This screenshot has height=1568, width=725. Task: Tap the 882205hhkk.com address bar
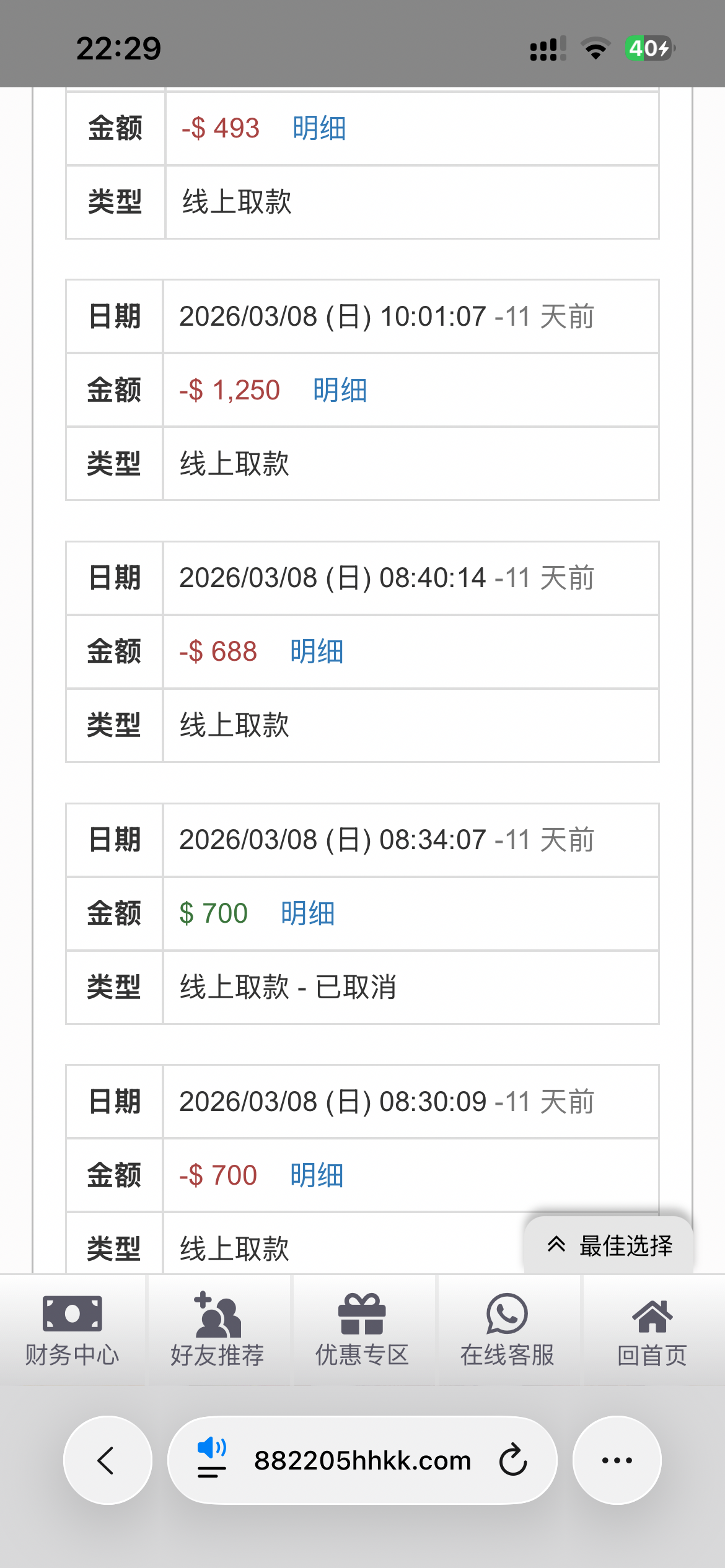tap(362, 1460)
